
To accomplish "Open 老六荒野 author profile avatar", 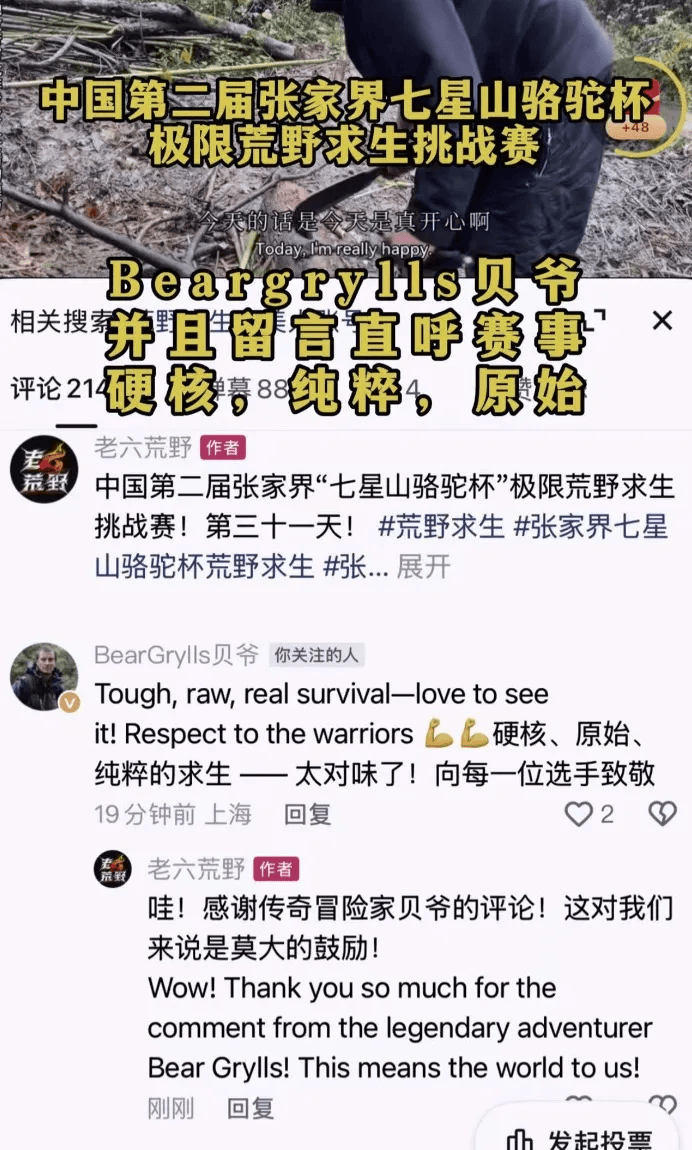I will point(44,471).
